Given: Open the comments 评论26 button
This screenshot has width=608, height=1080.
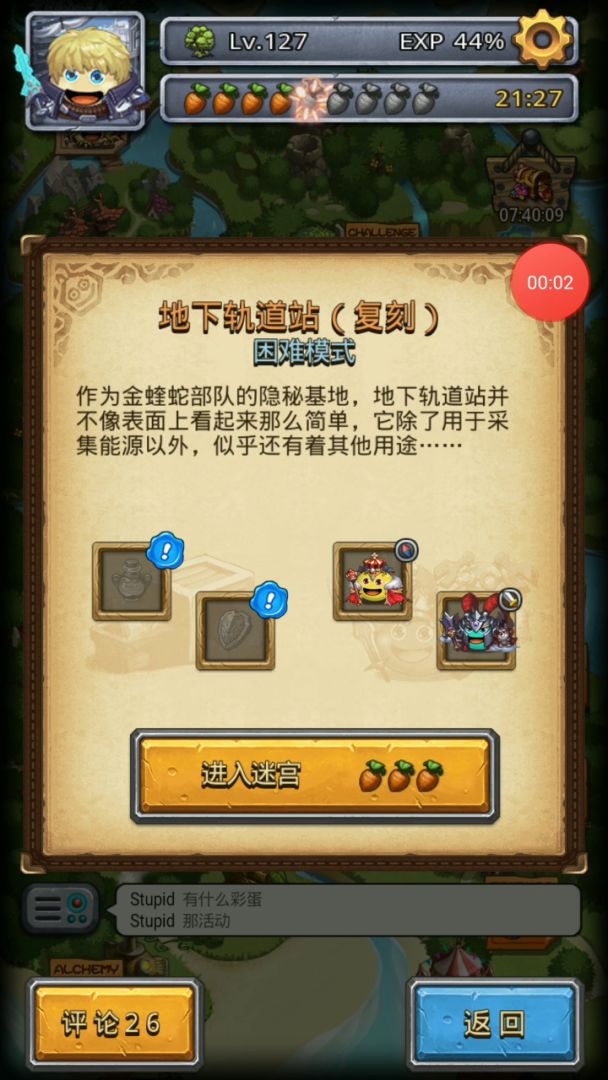Looking at the screenshot, I should [x=114, y=1023].
